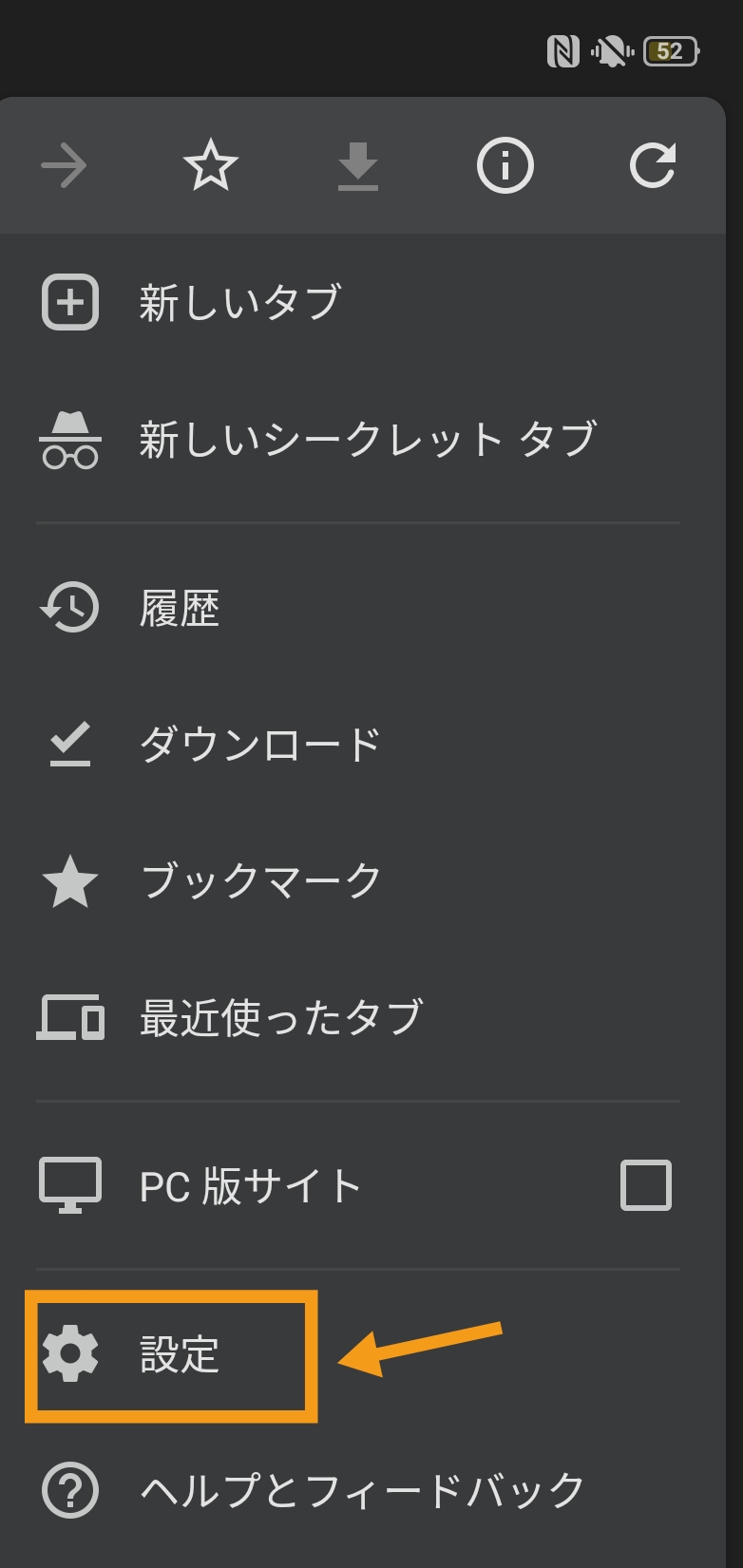Bookmark this page with the star icon
Viewport: 743px width, 1568px height.
coord(210,165)
